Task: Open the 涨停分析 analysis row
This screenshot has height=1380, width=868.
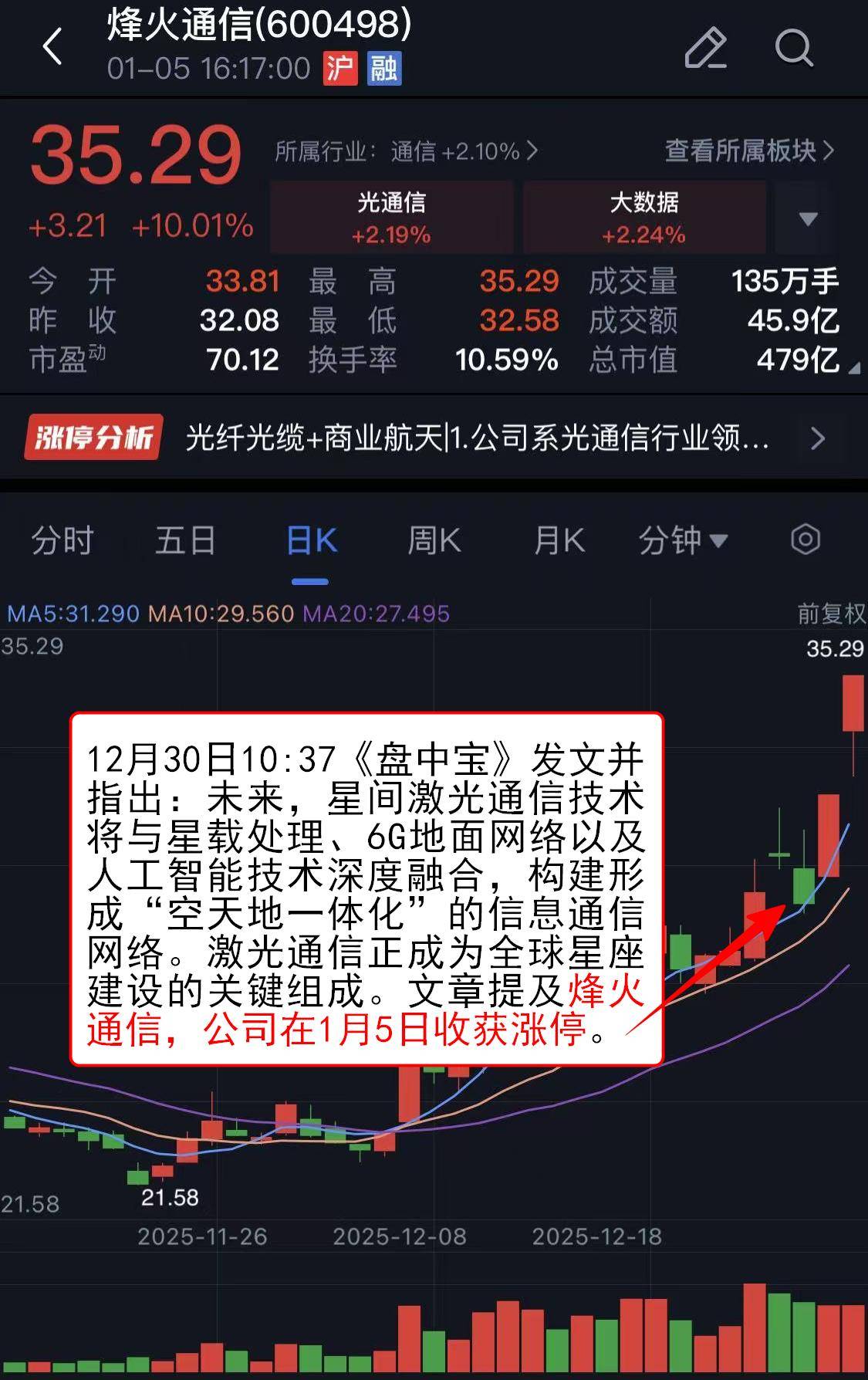Action: (x=434, y=438)
